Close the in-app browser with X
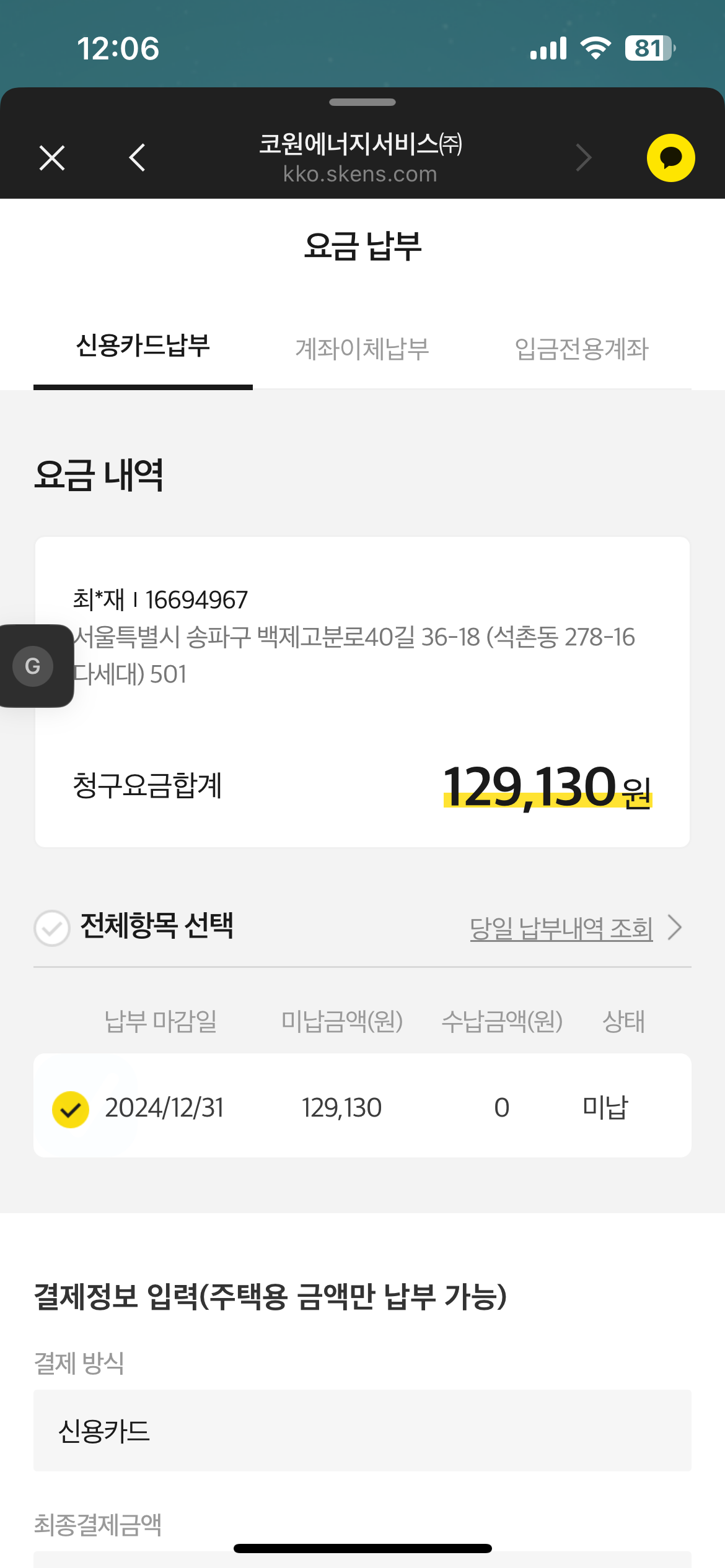Image resolution: width=725 pixels, height=1568 pixels. click(x=52, y=158)
